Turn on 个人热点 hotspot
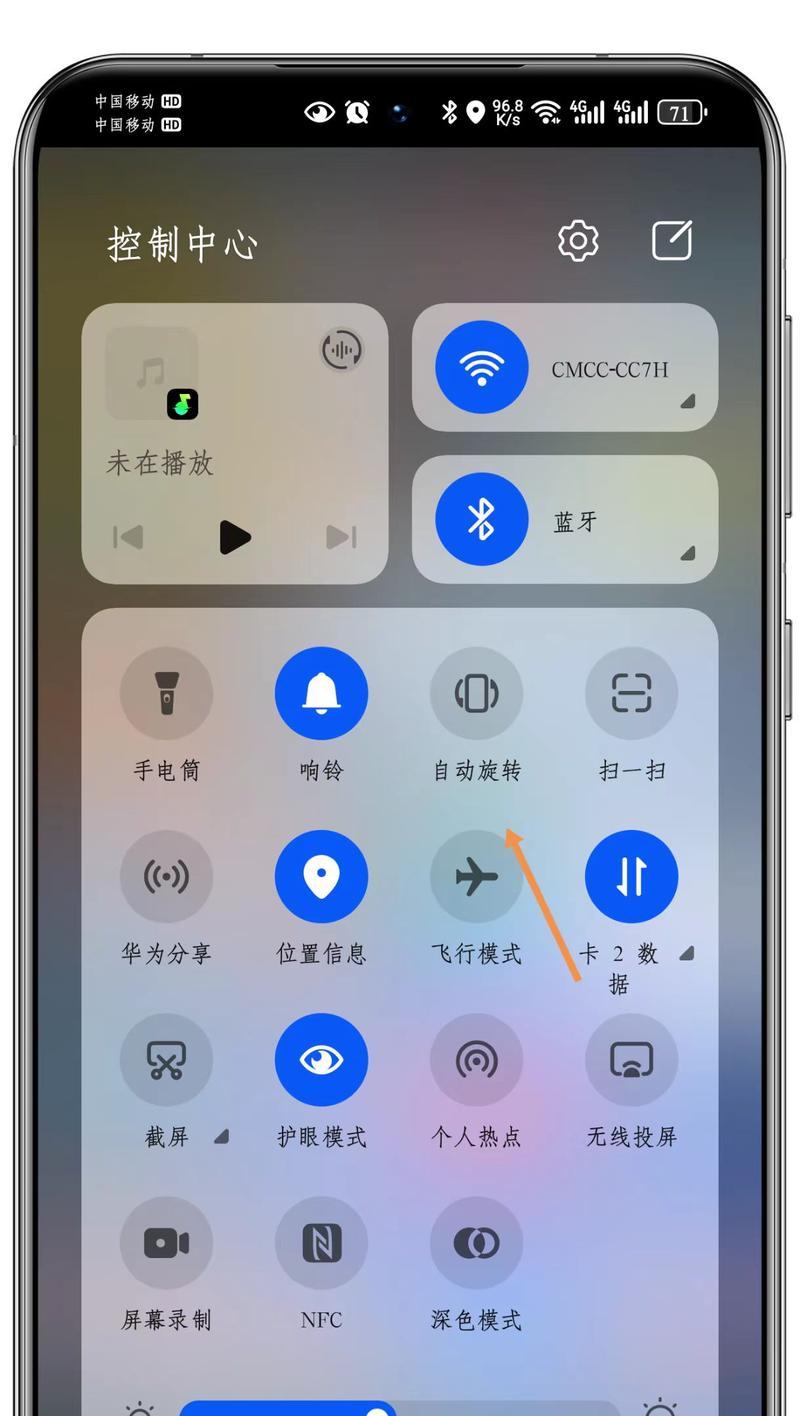Image resolution: width=800 pixels, height=1416 pixels. [476, 1059]
